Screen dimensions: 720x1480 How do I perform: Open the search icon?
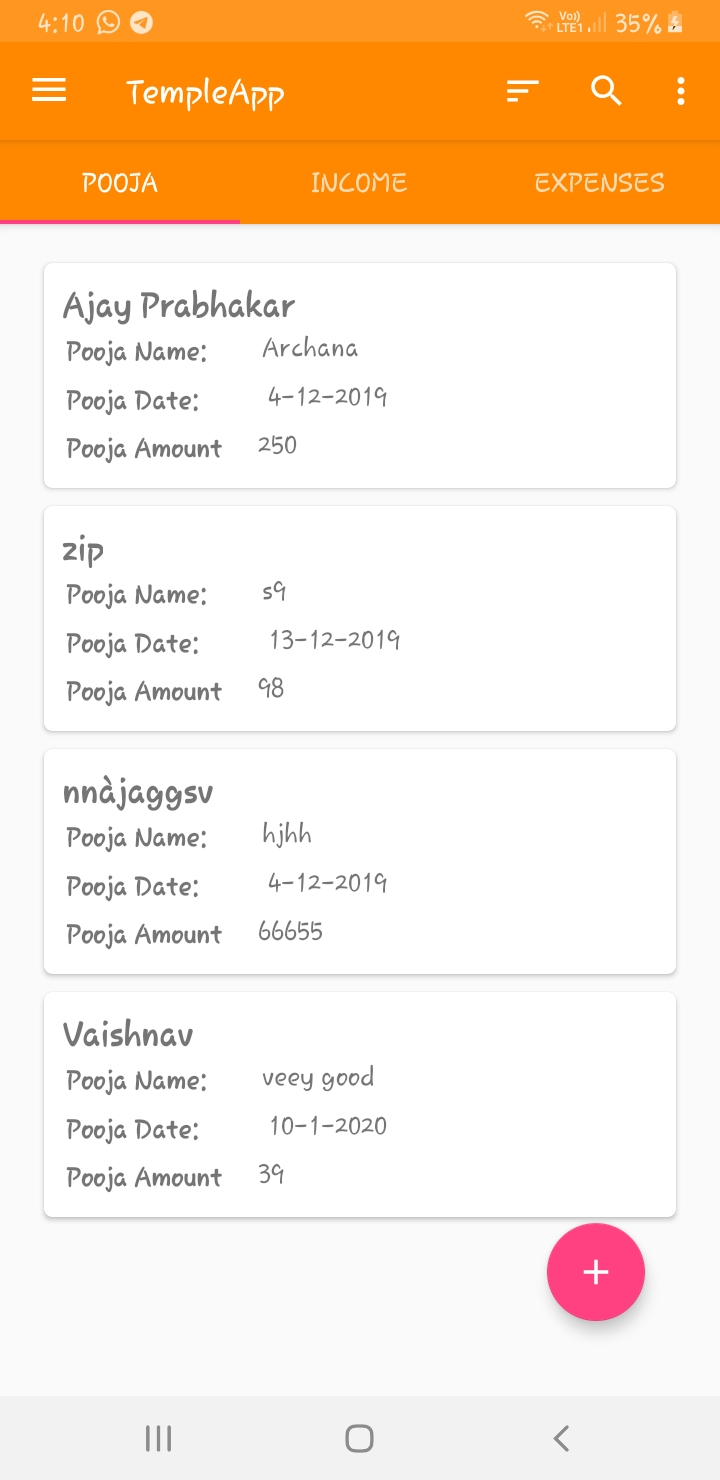pos(606,92)
